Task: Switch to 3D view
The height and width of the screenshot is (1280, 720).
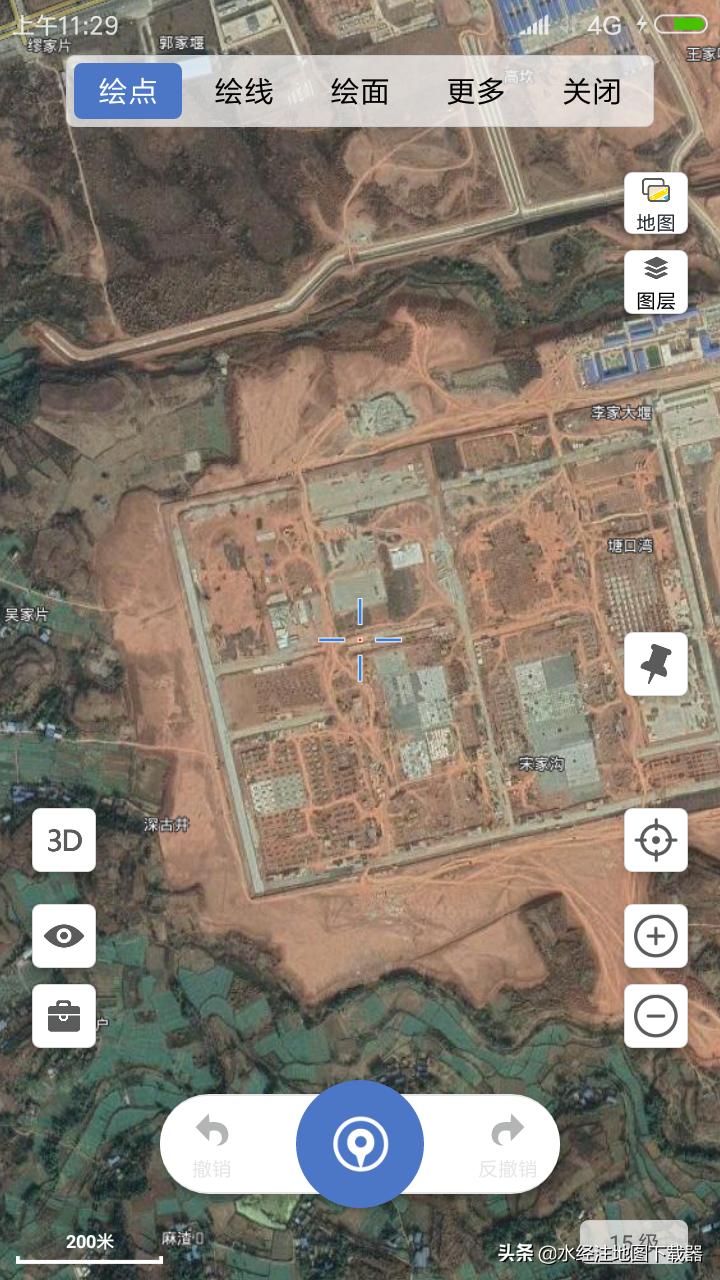Action: (64, 840)
